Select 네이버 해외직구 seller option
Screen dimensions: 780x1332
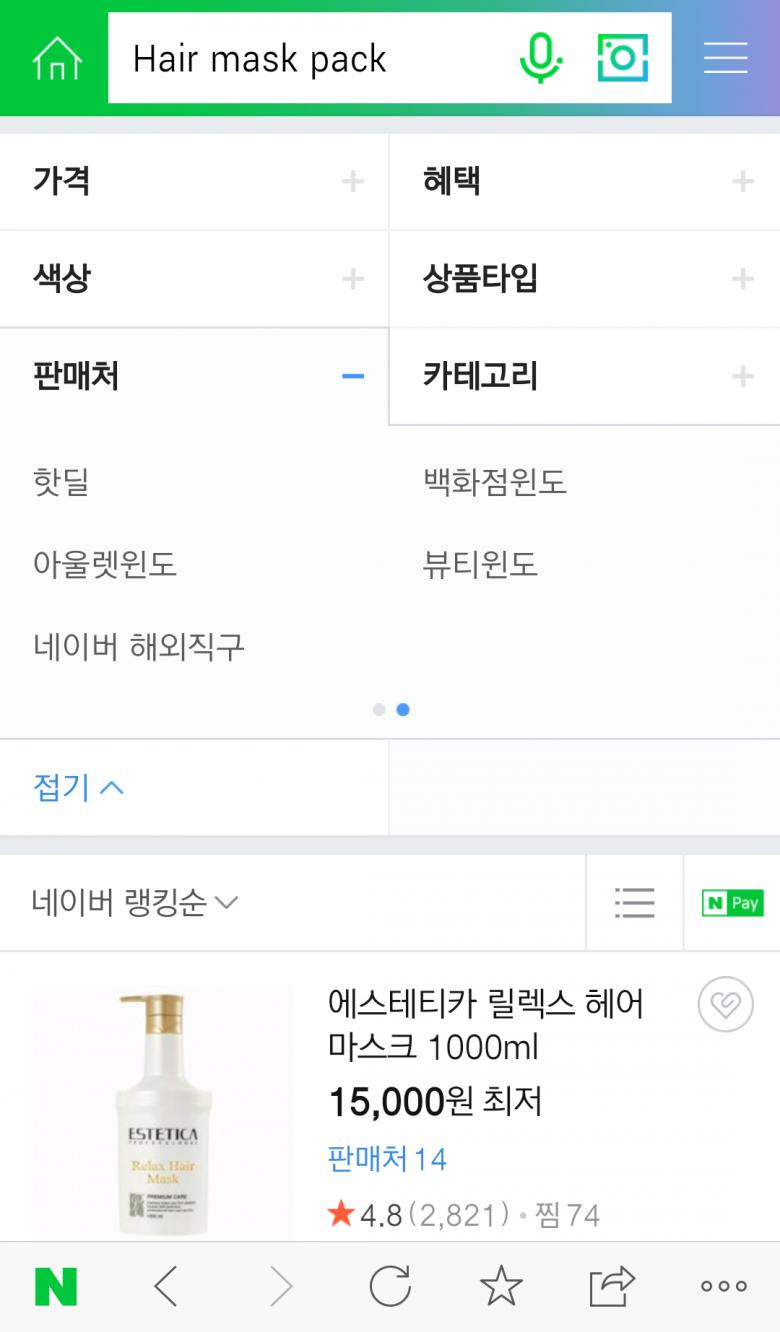click(x=139, y=647)
